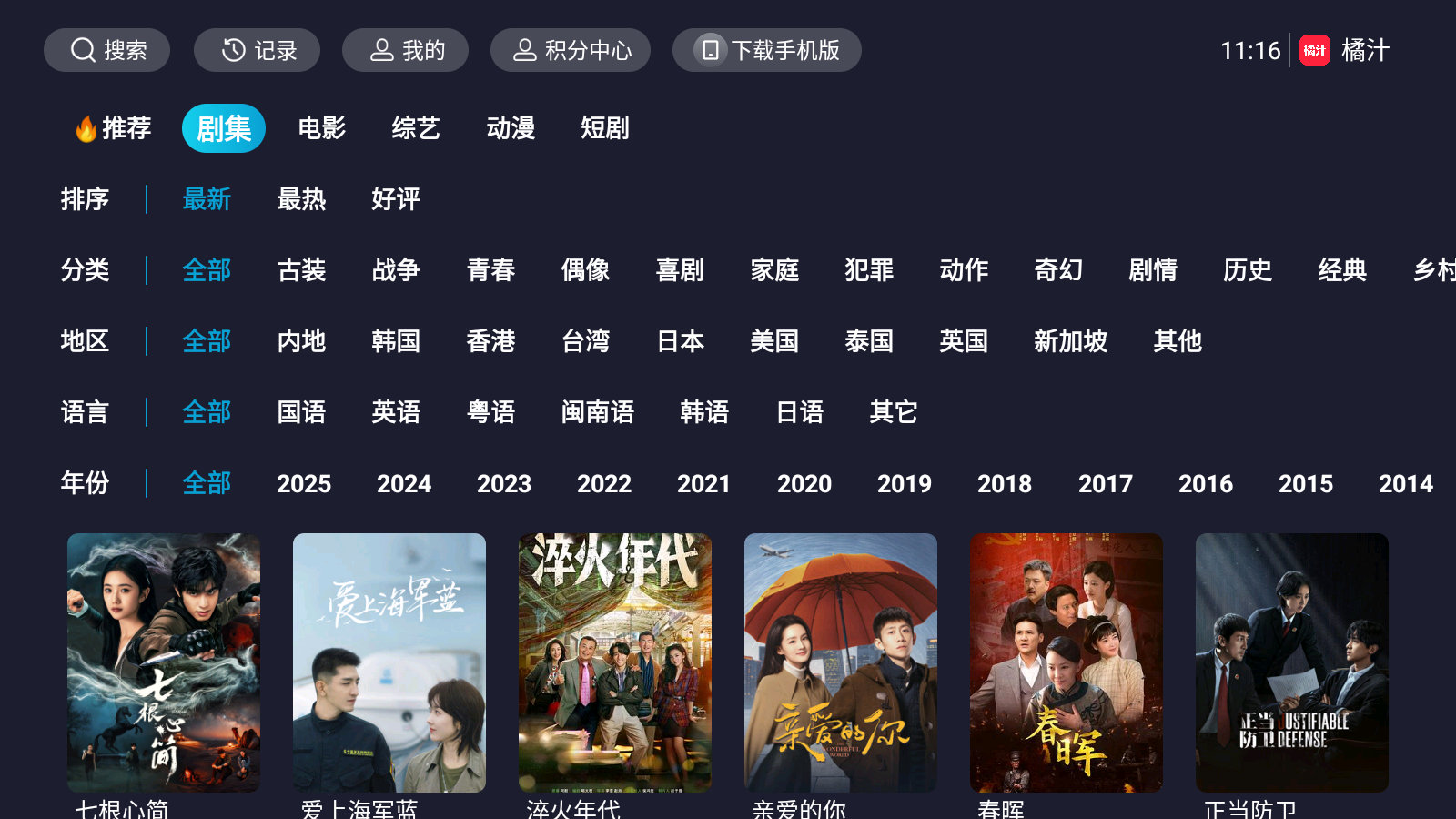Open 积分中心 points center
This screenshot has width=1456, height=819.
coord(571,50)
